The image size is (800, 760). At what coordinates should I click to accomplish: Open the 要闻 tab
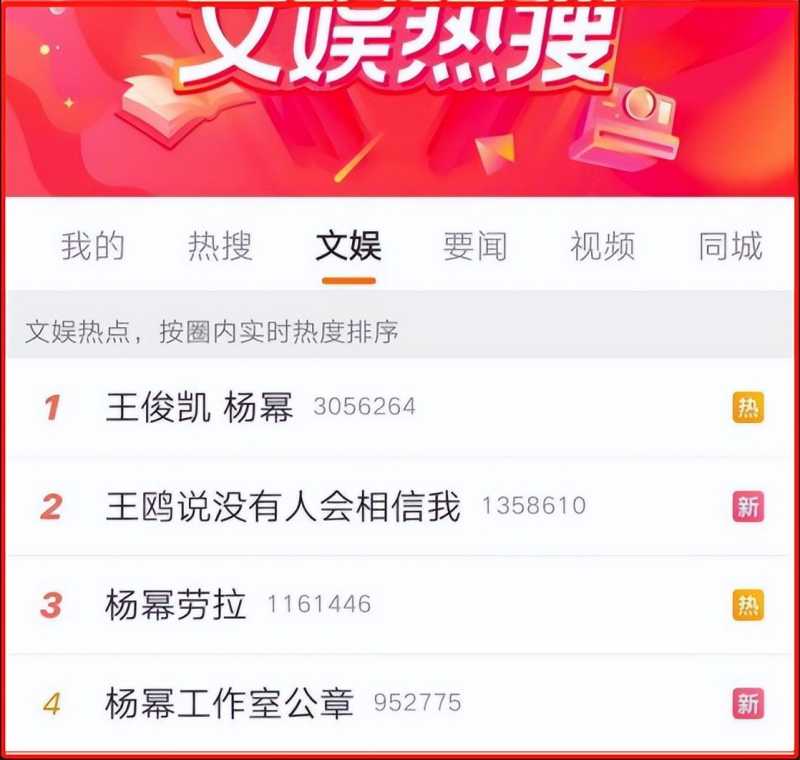point(475,246)
